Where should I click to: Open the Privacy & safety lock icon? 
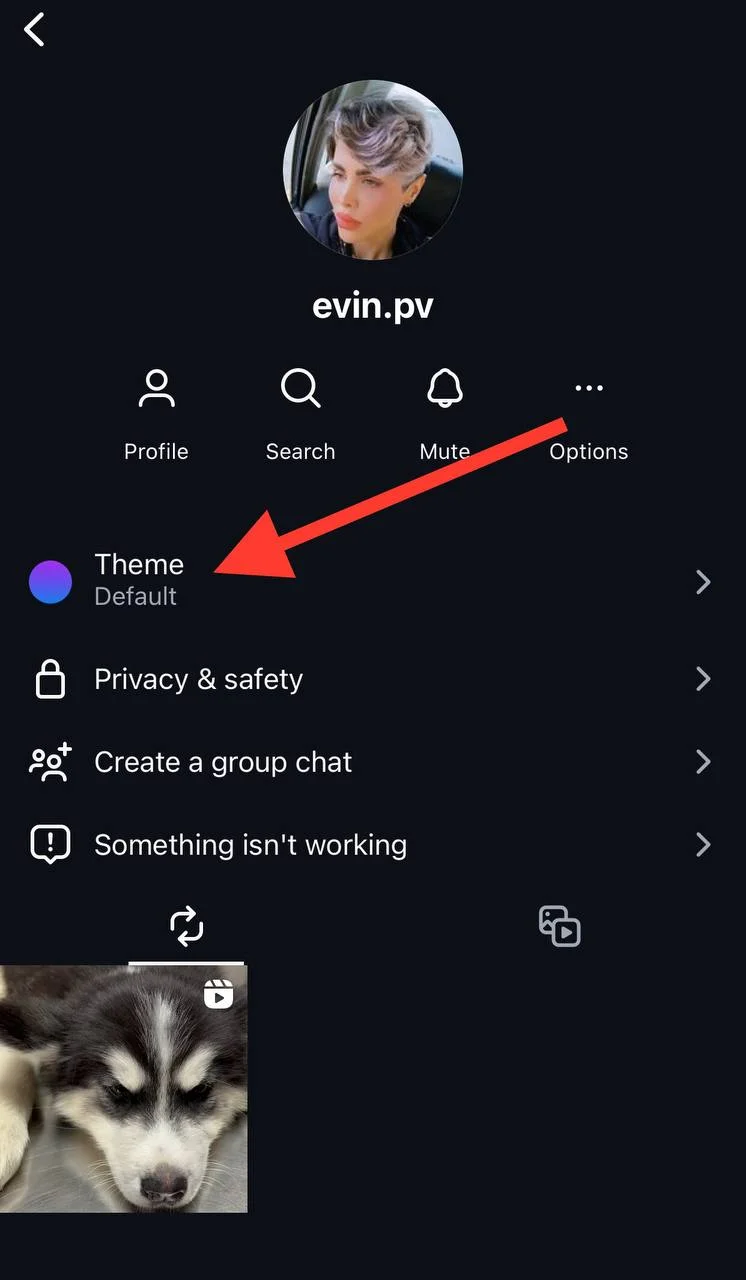(50, 679)
